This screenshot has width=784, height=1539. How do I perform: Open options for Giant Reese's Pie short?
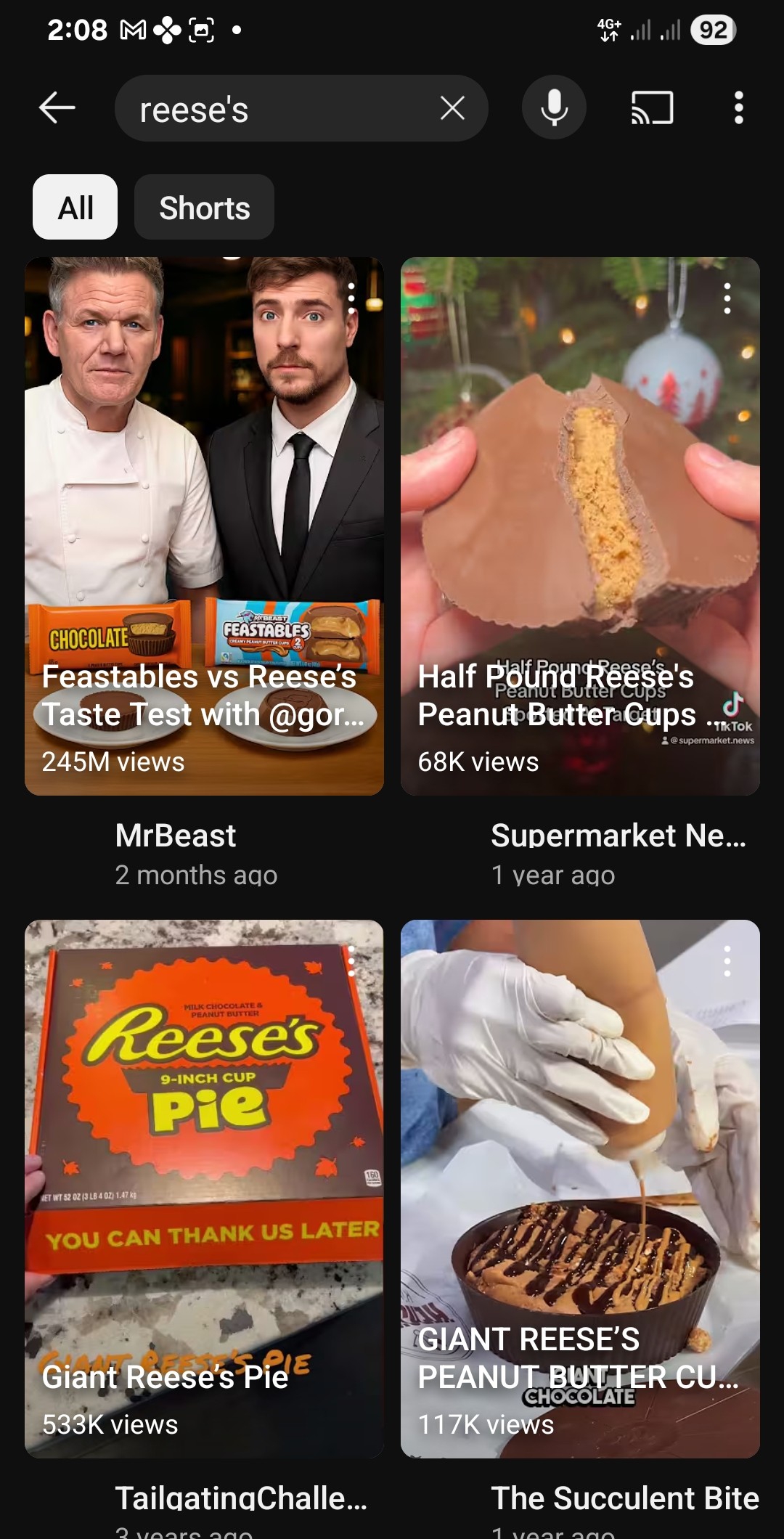pyautogui.click(x=351, y=961)
